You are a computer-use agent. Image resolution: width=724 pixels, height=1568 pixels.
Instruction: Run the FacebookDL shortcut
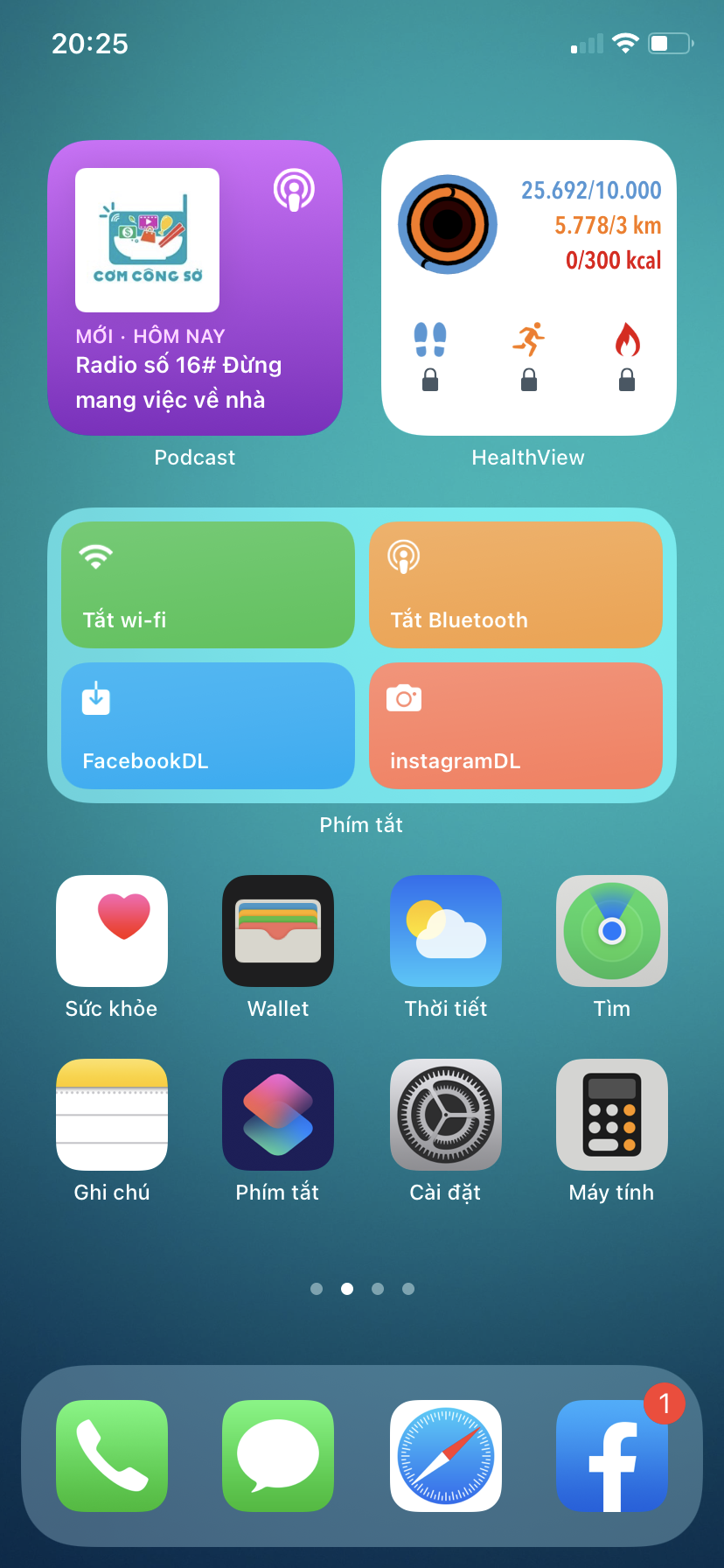coord(208,725)
